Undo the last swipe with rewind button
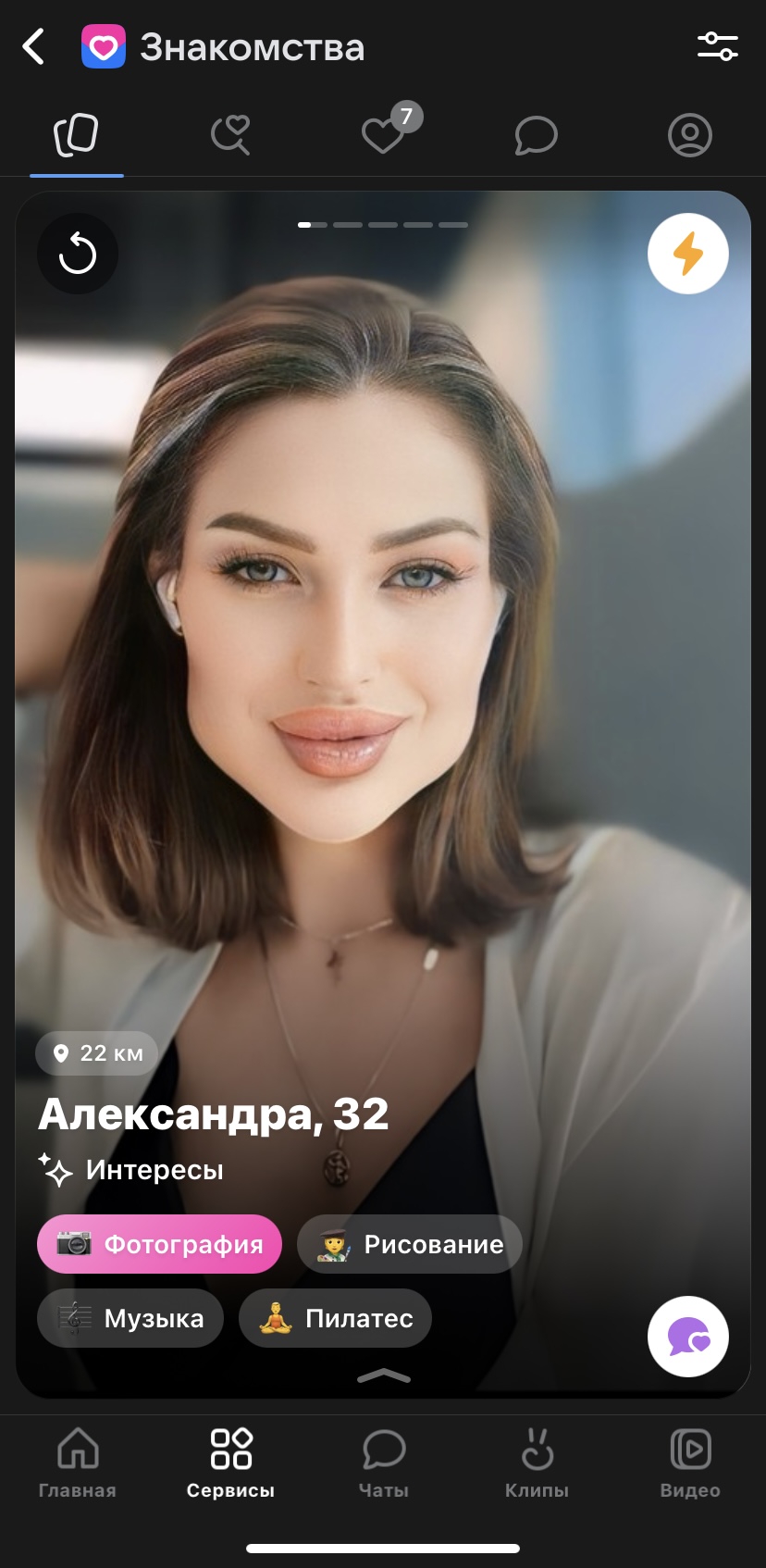The height and width of the screenshot is (1568, 766). pyautogui.click(x=78, y=254)
